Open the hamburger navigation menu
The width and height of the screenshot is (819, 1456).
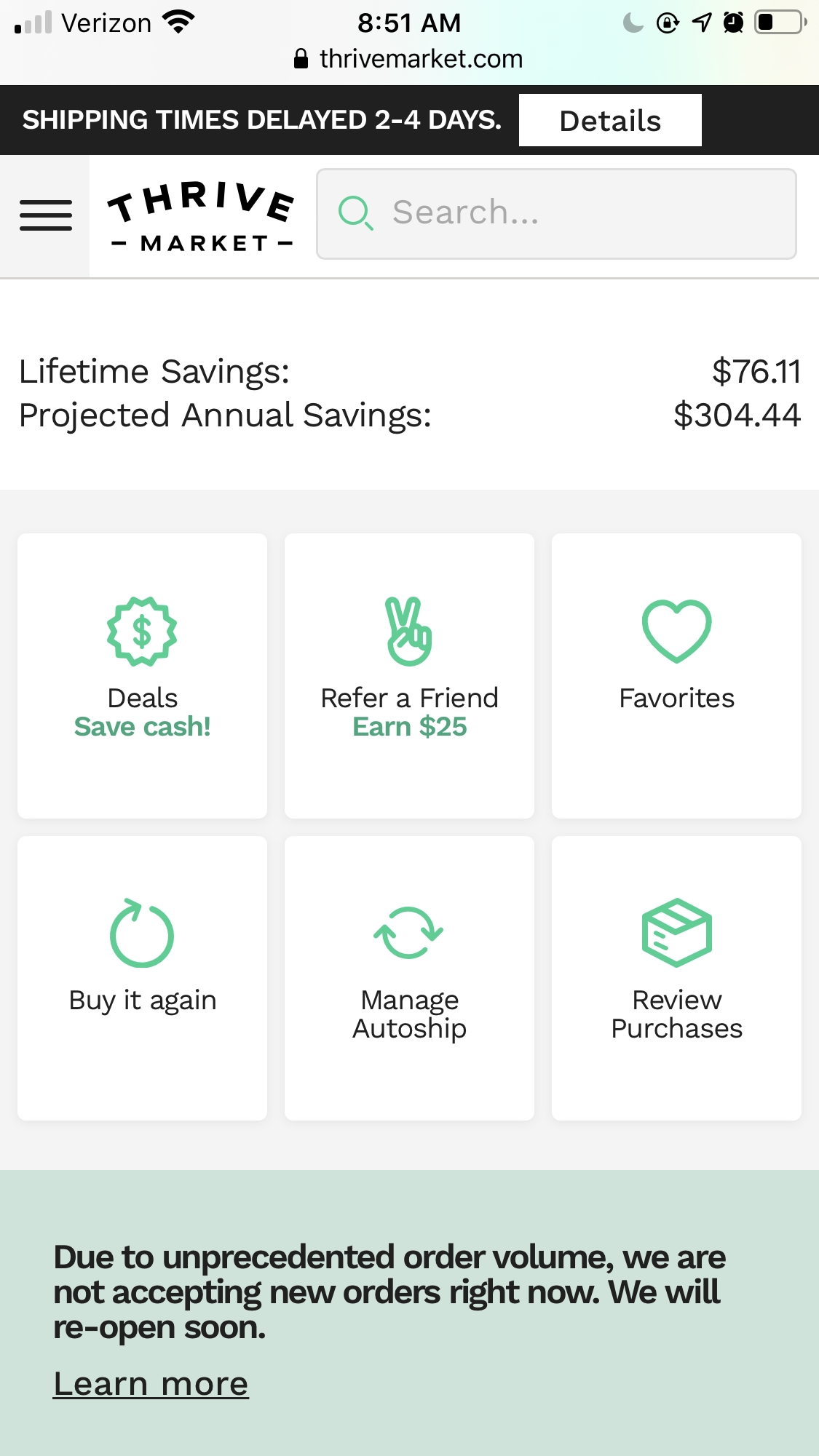46,215
